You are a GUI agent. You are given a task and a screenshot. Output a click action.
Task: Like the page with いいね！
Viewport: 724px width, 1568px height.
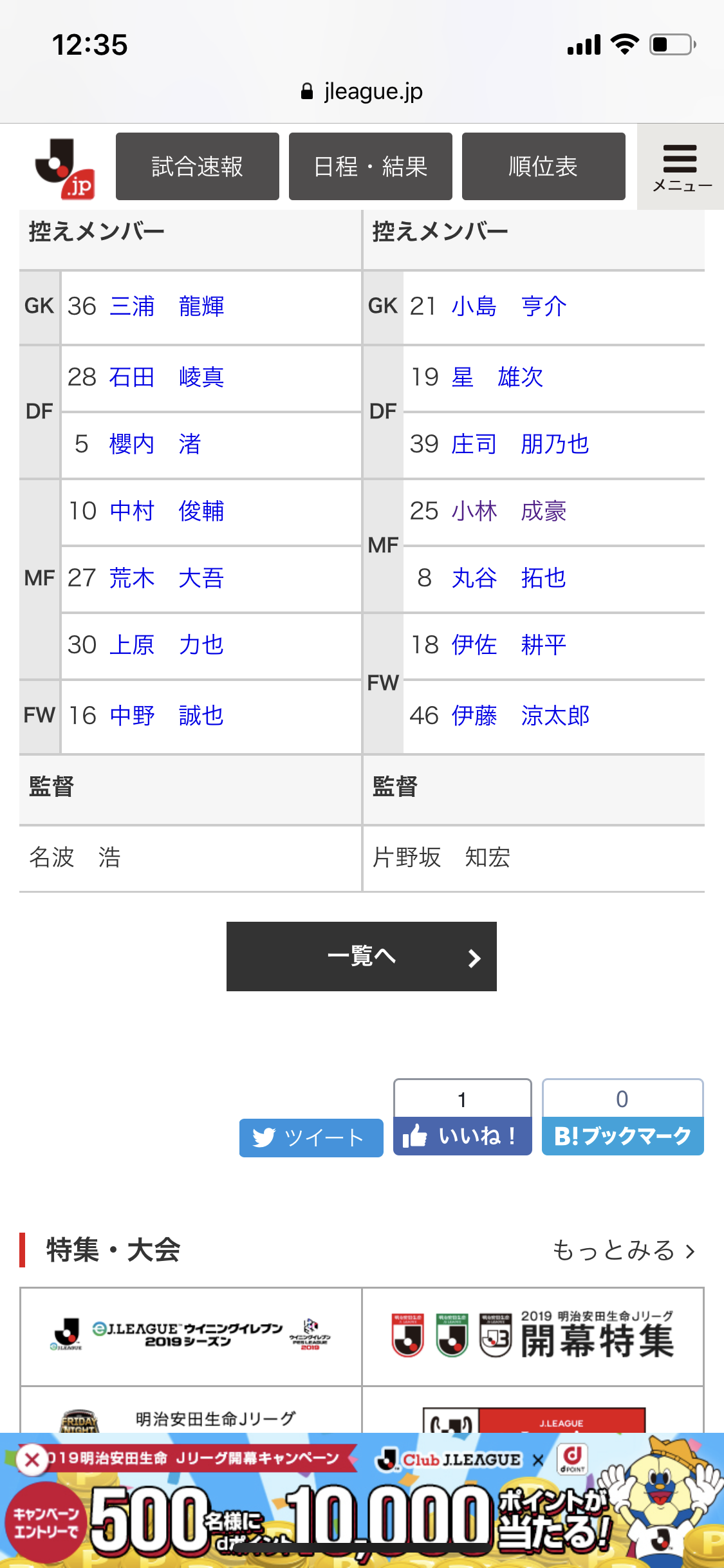click(x=462, y=1135)
